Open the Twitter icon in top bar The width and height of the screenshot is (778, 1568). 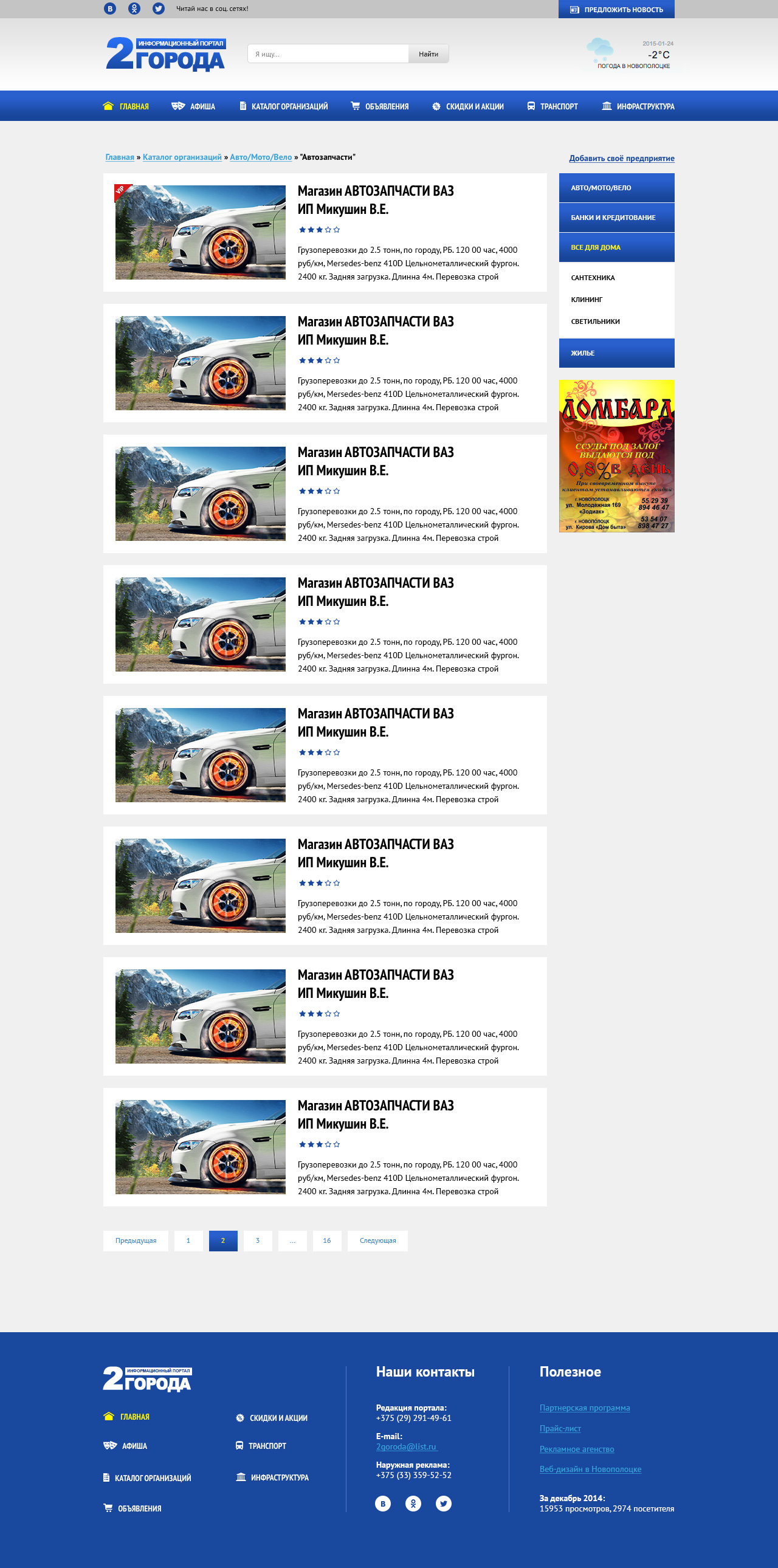pos(158,9)
